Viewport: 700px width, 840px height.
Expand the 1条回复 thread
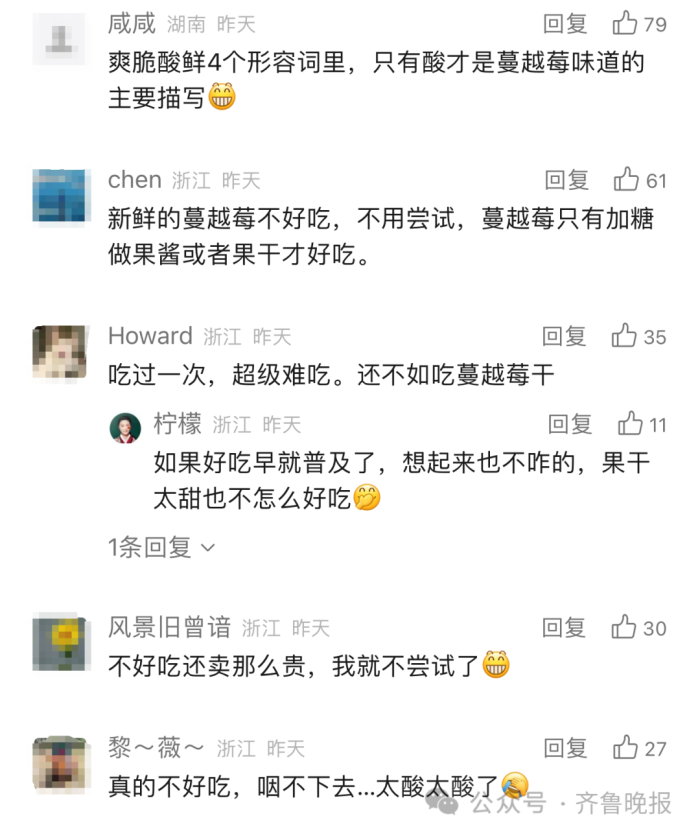click(162, 547)
